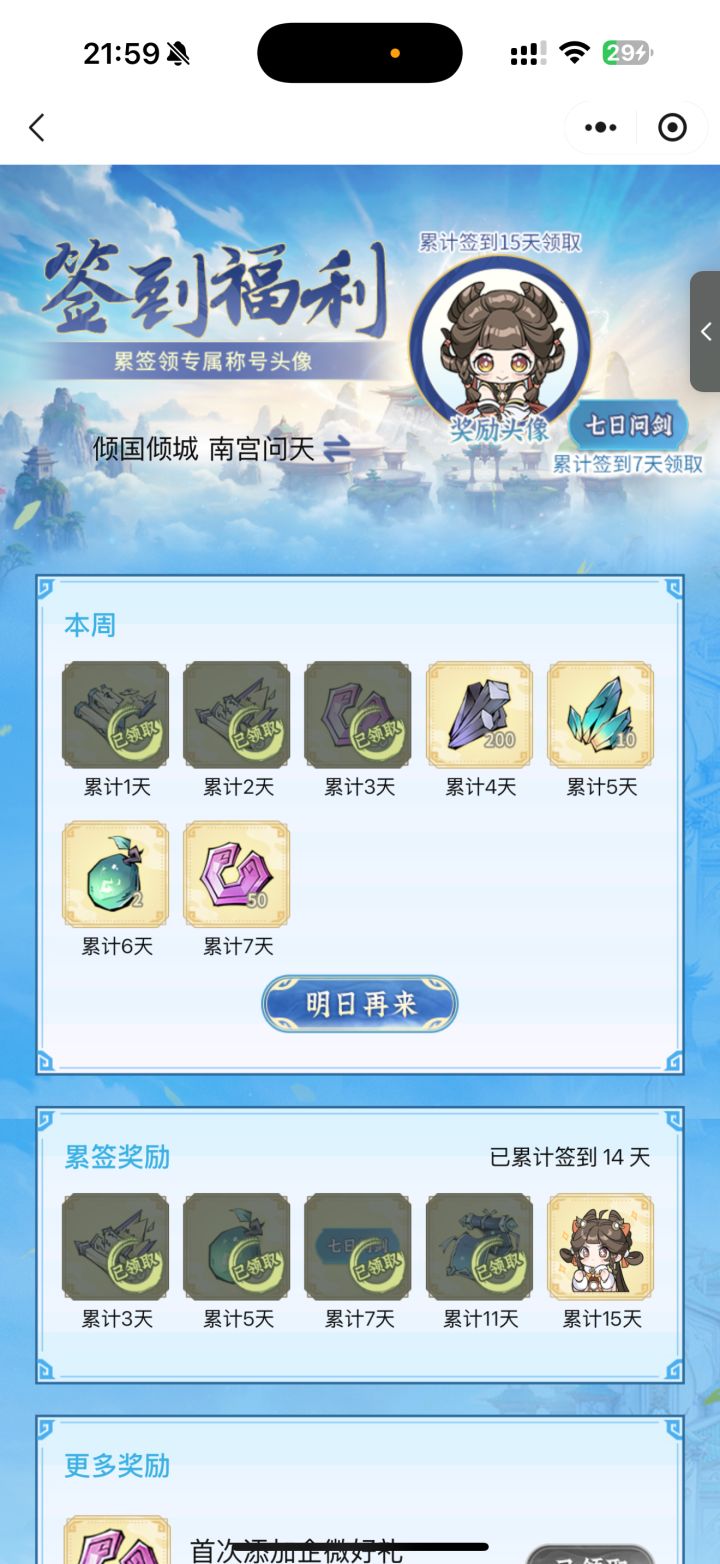Tap the back arrow to exit this page
Image resolution: width=720 pixels, height=1564 pixels.
pyautogui.click(x=37, y=128)
